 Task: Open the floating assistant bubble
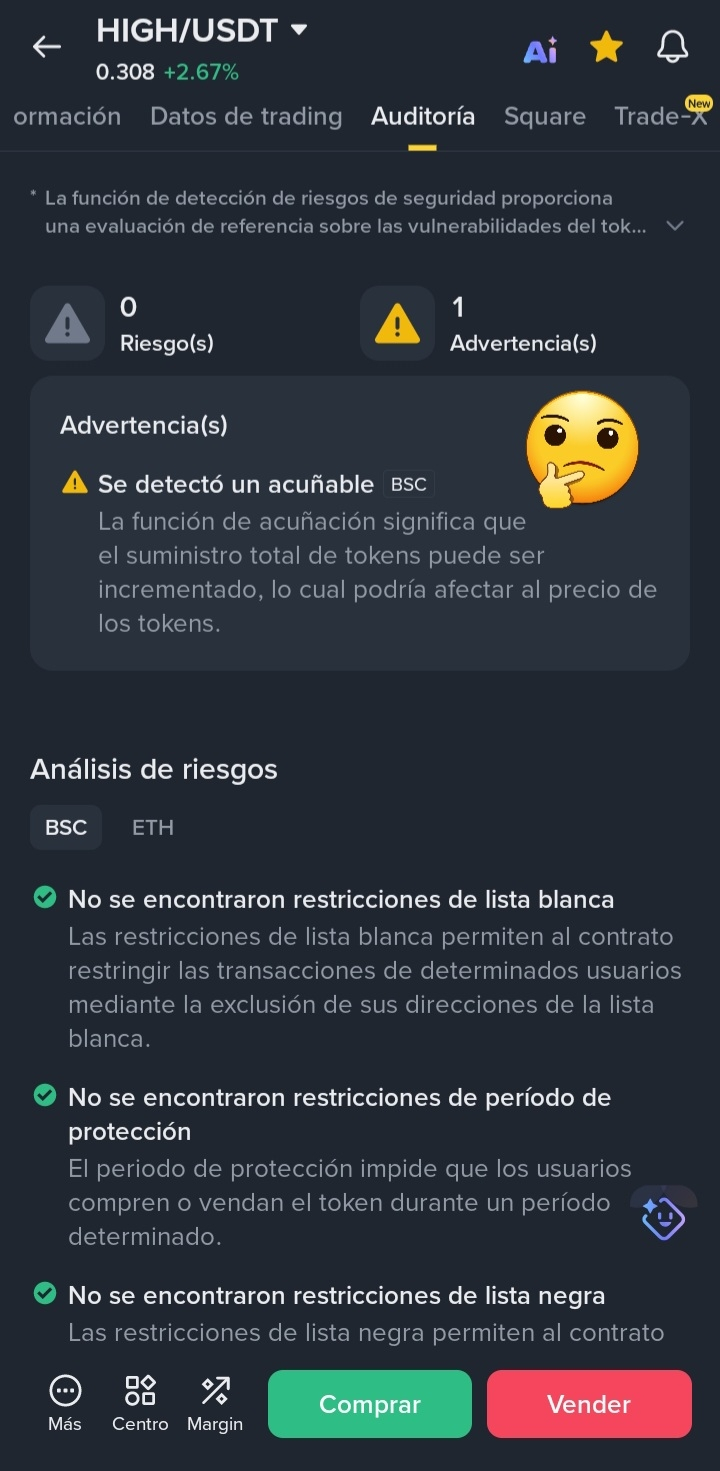coord(663,1217)
